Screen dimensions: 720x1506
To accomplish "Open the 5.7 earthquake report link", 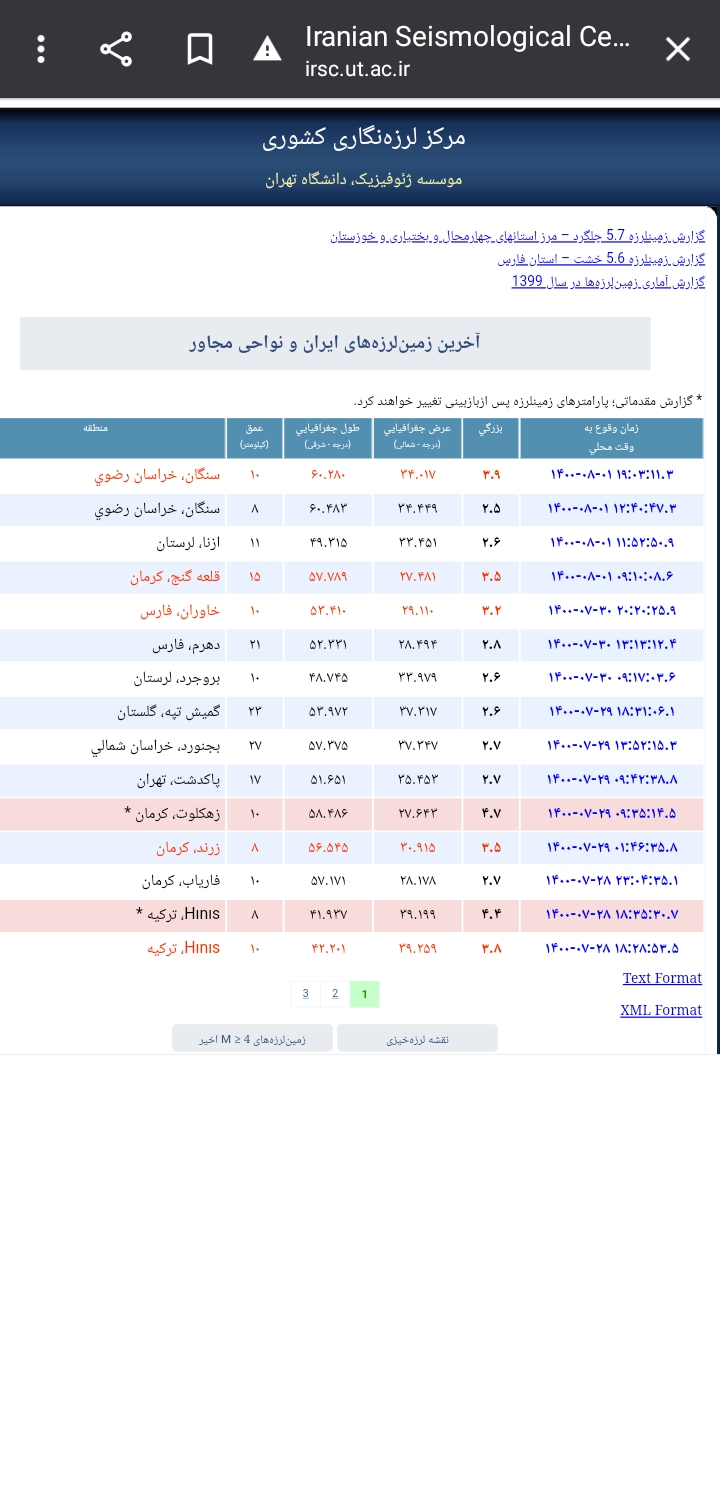I will pyautogui.click(x=517, y=236).
